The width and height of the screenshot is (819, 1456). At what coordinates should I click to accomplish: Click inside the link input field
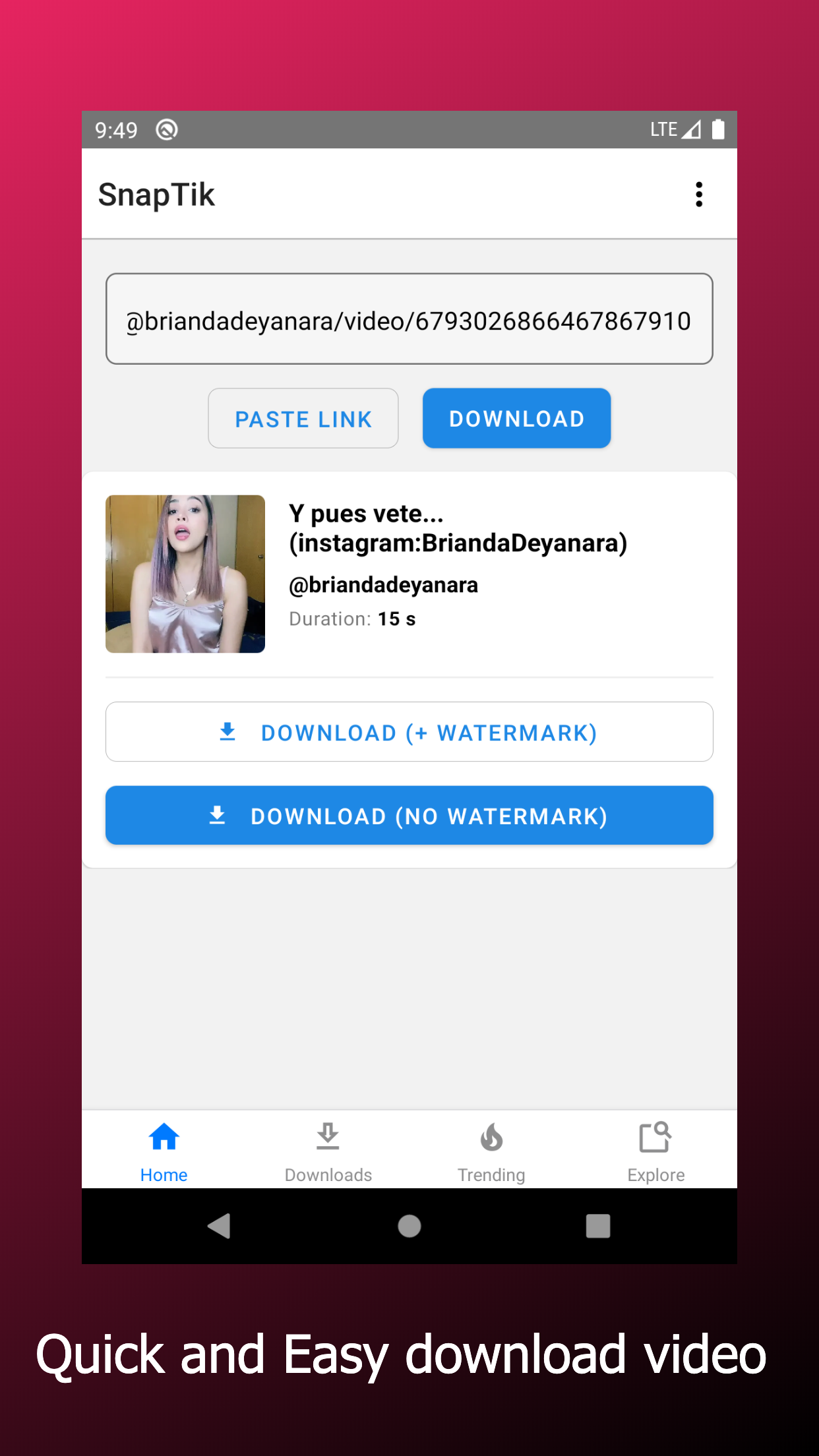point(409,318)
